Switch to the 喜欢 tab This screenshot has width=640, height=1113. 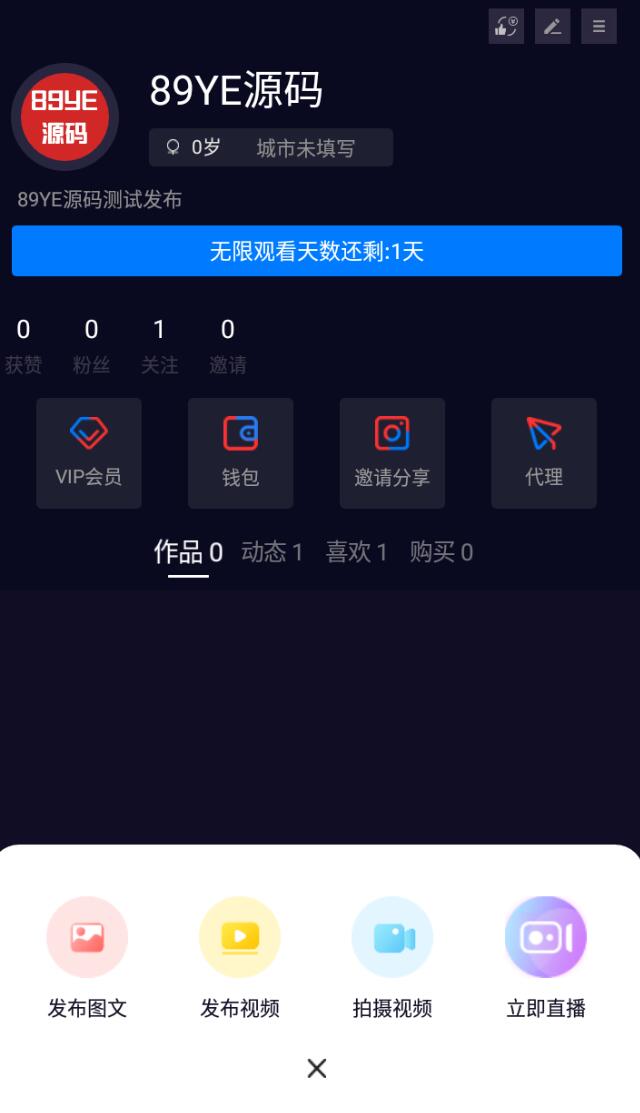point(356,552)
